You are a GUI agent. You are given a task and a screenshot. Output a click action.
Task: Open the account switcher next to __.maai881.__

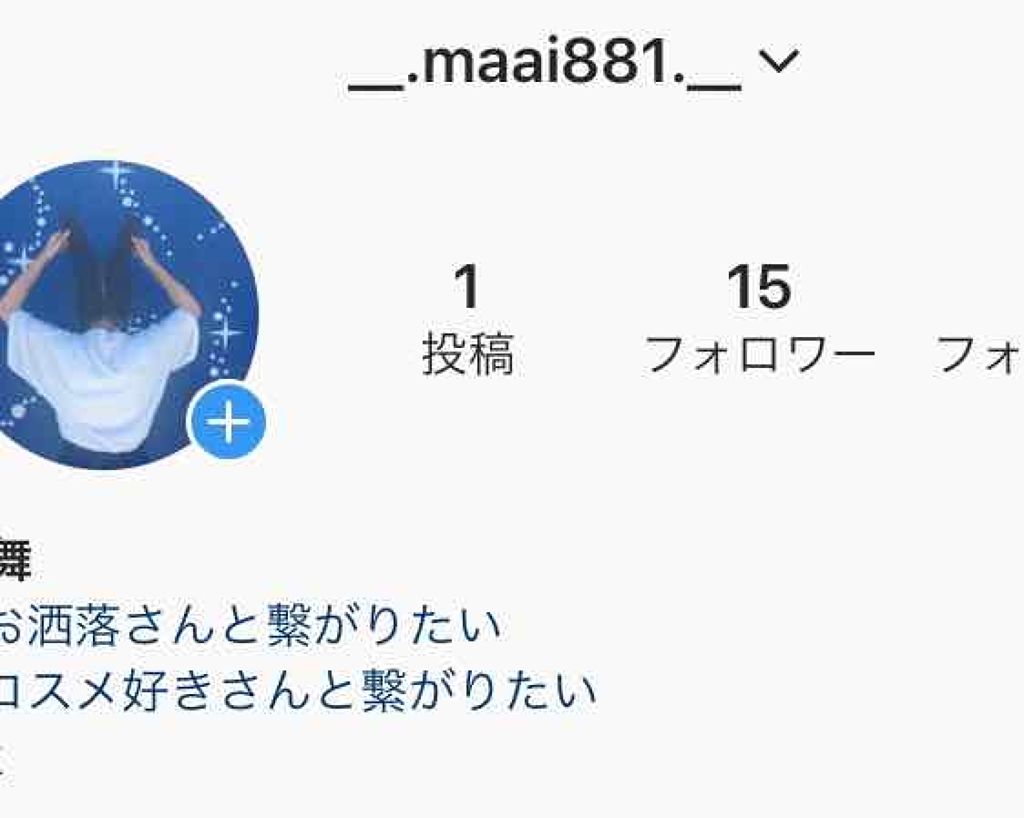[778, 62]
